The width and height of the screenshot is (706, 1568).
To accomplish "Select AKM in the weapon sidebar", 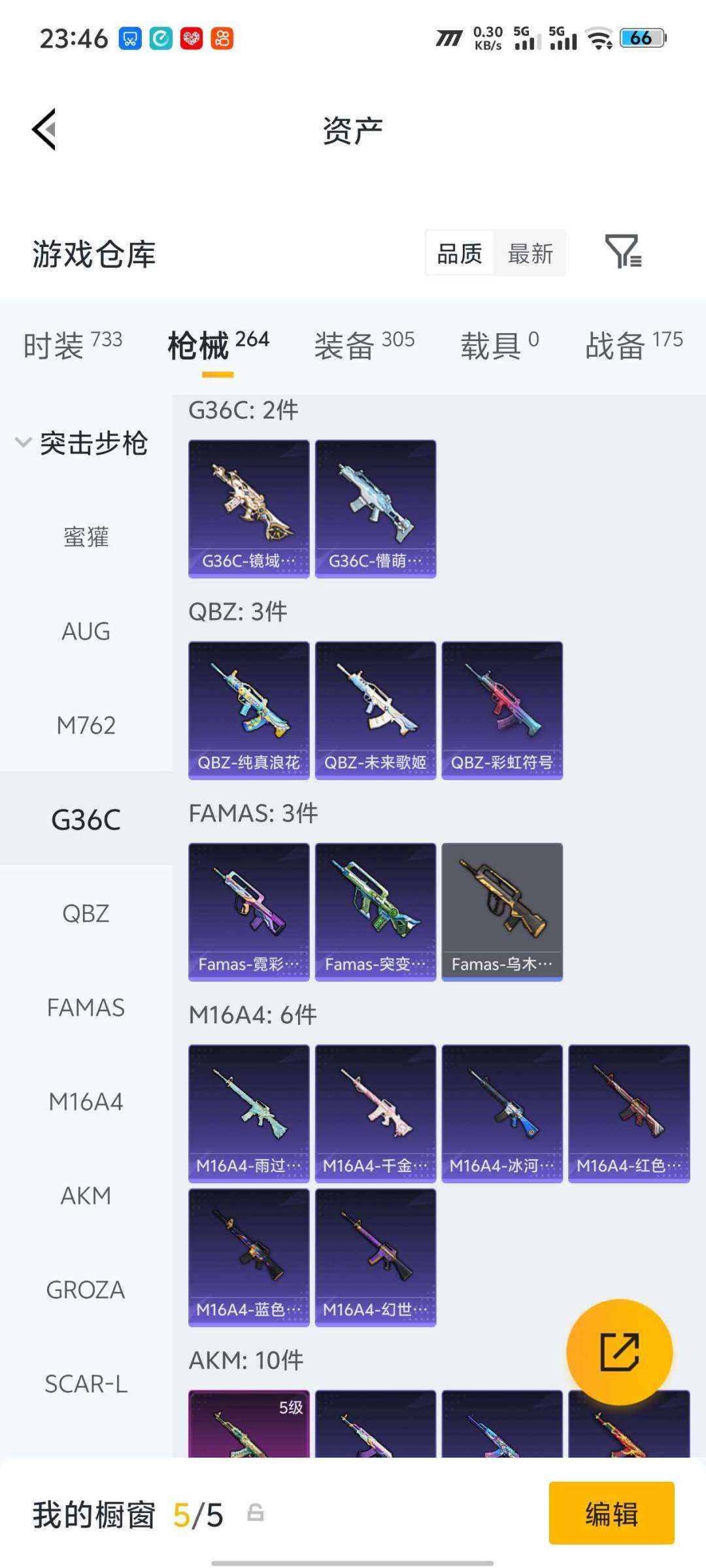I will pos(85,1196).
